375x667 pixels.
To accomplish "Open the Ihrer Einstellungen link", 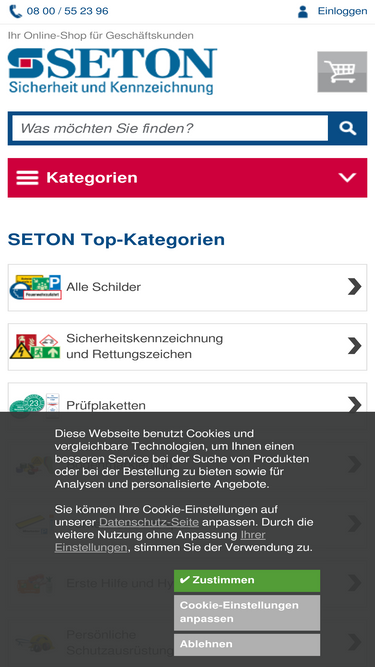I will (x=160, y=541).
